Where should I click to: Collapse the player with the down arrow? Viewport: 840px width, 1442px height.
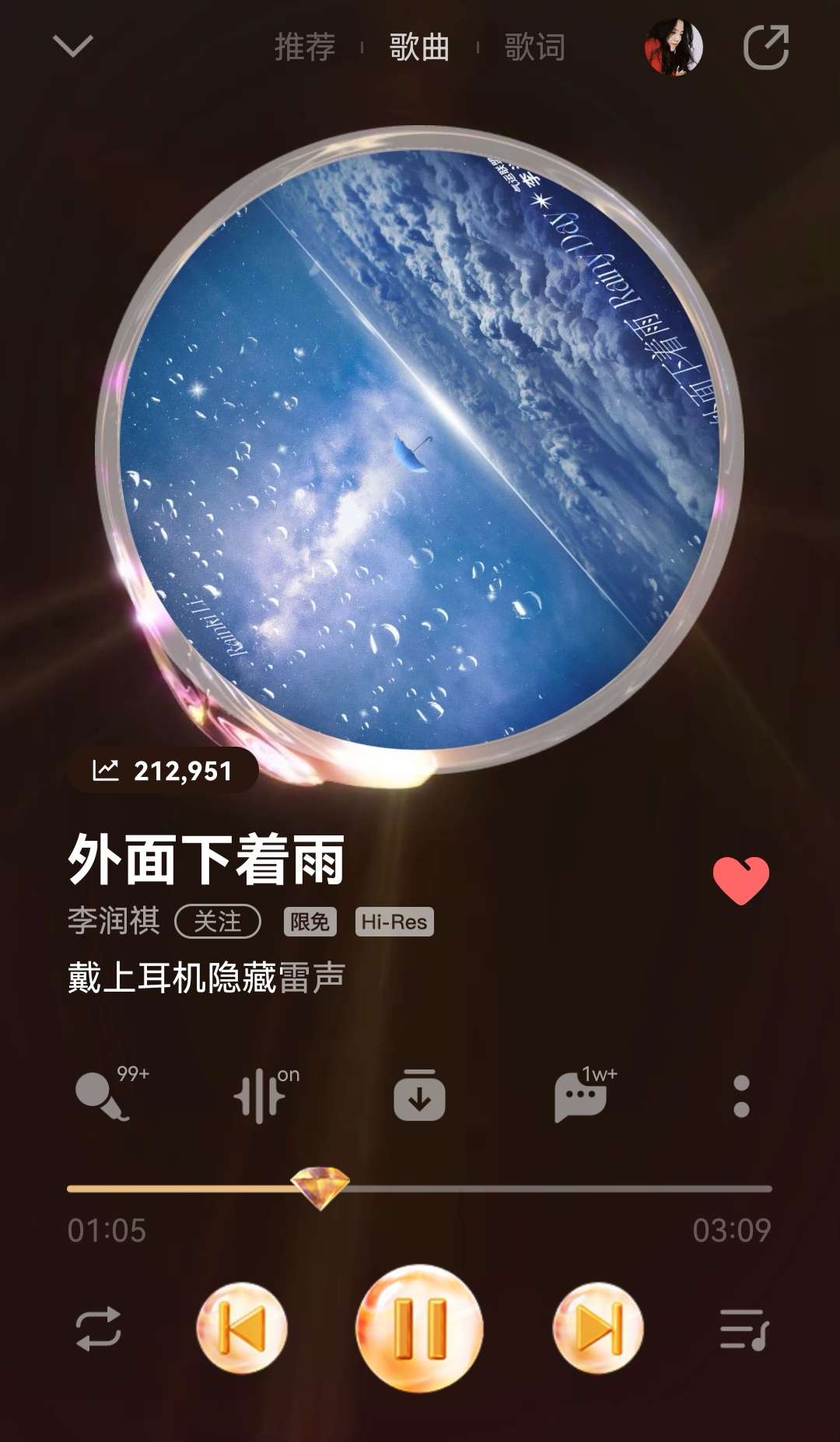[x=73, y=46]
